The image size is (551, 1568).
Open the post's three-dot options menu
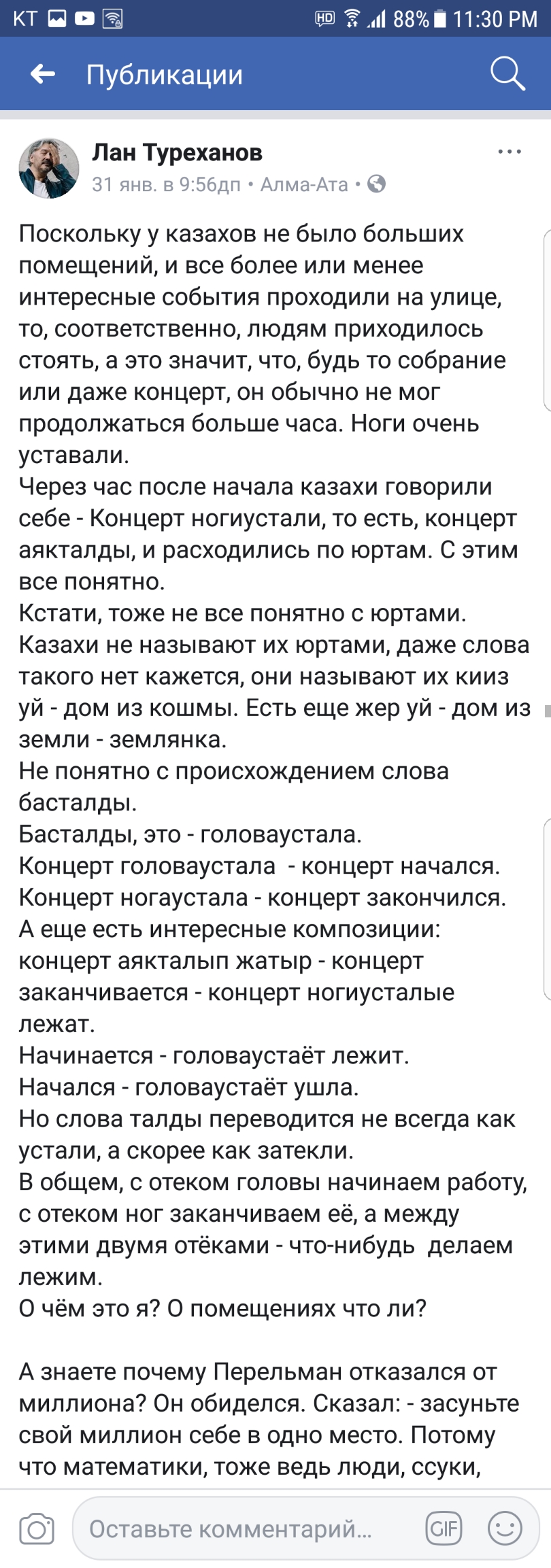point(509,152)
